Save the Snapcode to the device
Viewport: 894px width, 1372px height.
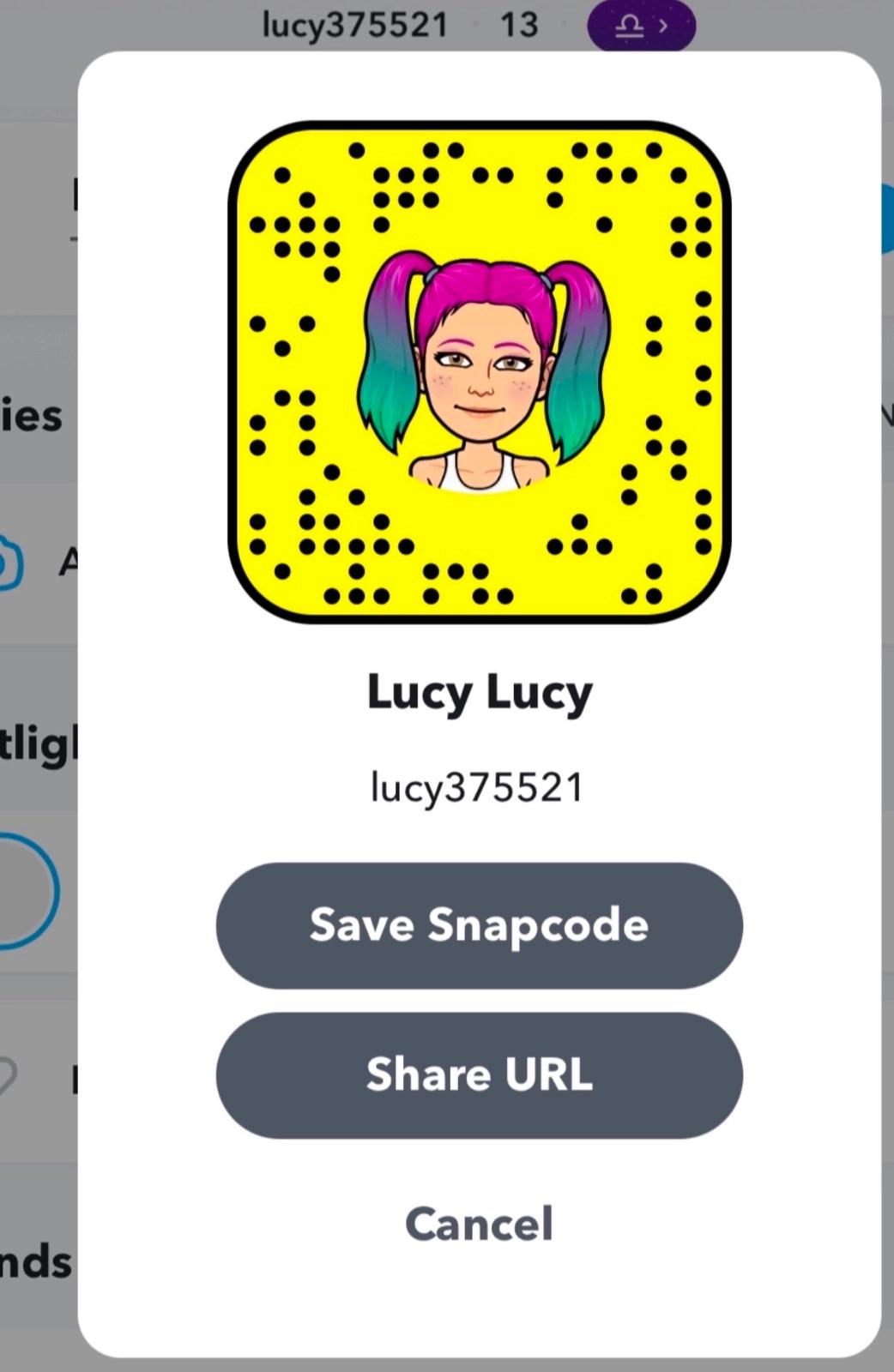coord(479,925)
